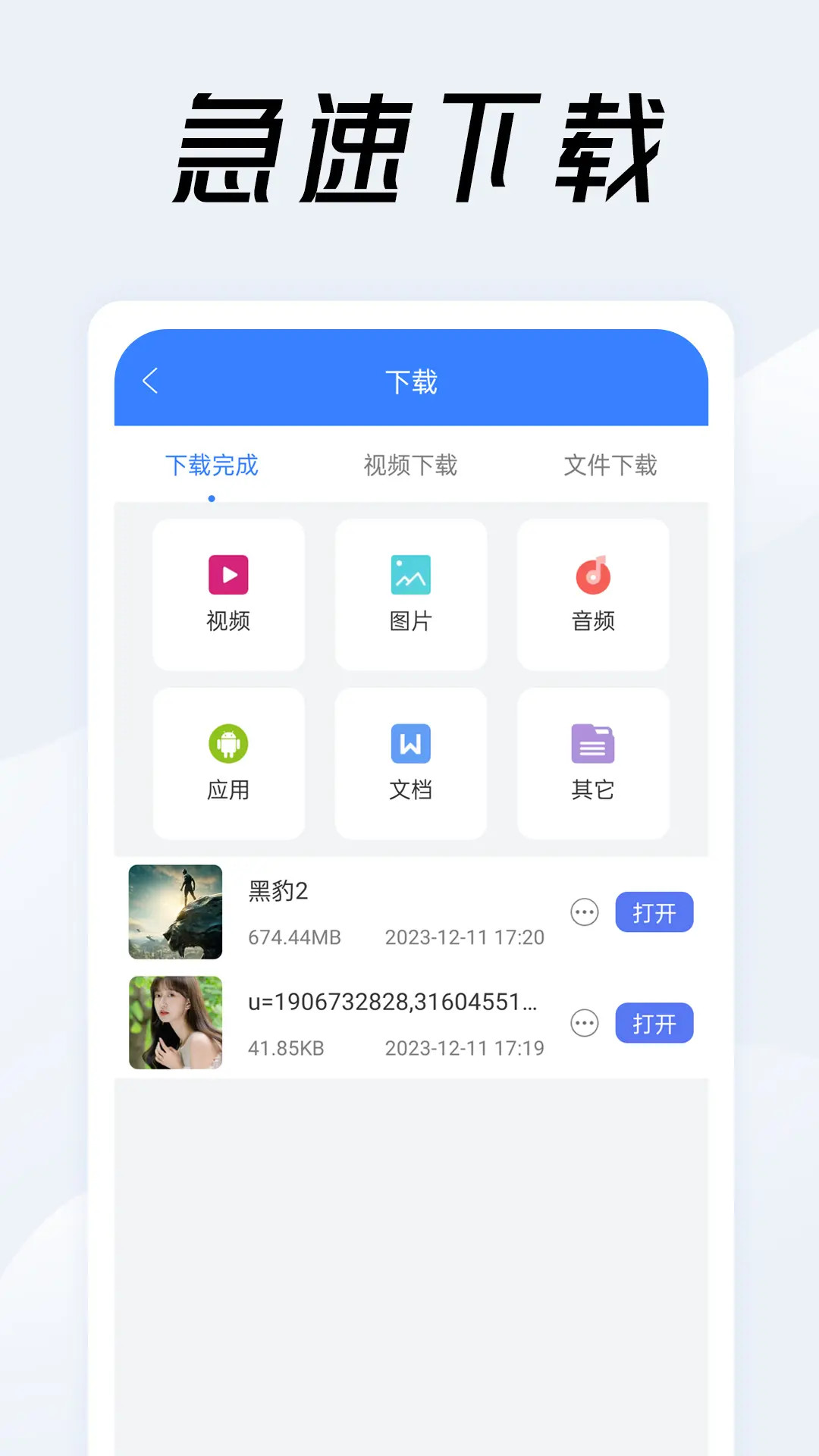
Task: Open more options for the u=1906732828 image file
Action: pos(584,1023)
